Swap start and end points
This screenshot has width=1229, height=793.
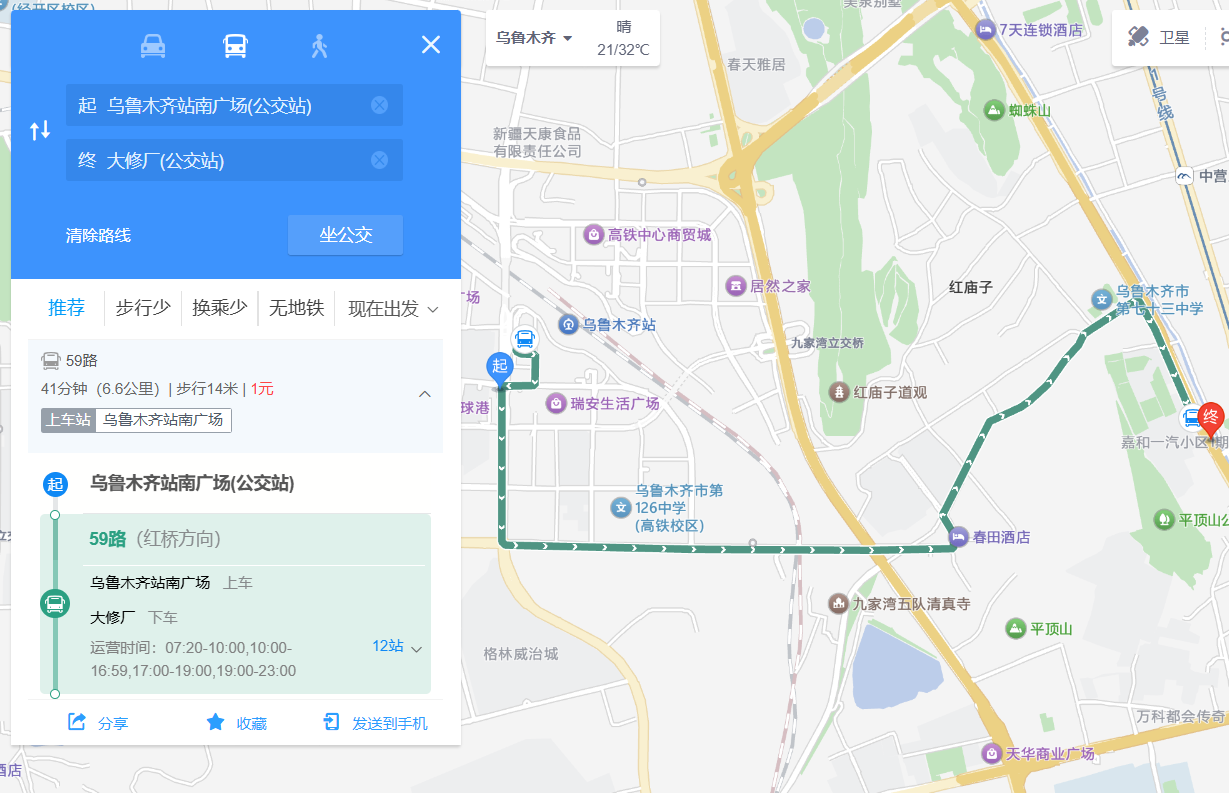pyautogui.click(x=40, y=130)
